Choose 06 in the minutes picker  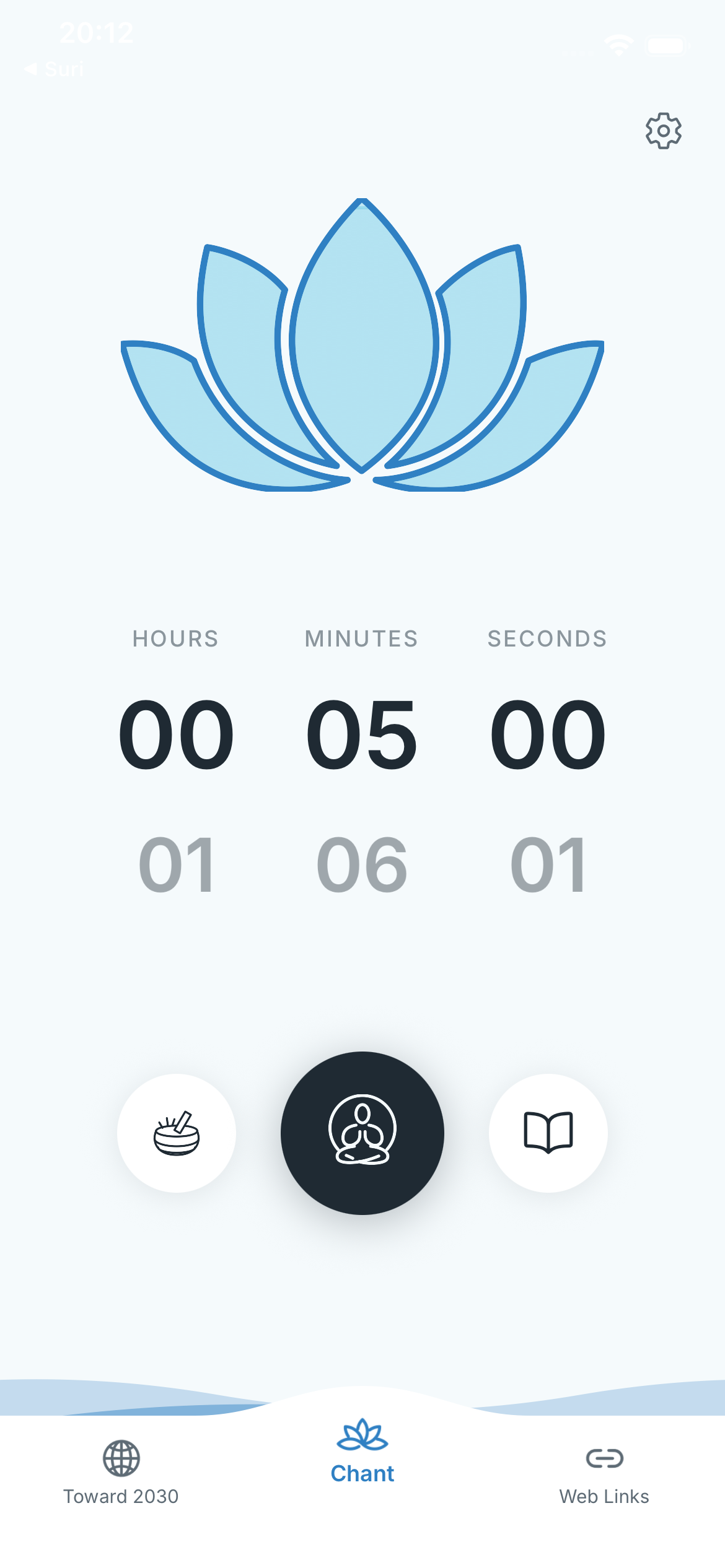tap(362, 865)
